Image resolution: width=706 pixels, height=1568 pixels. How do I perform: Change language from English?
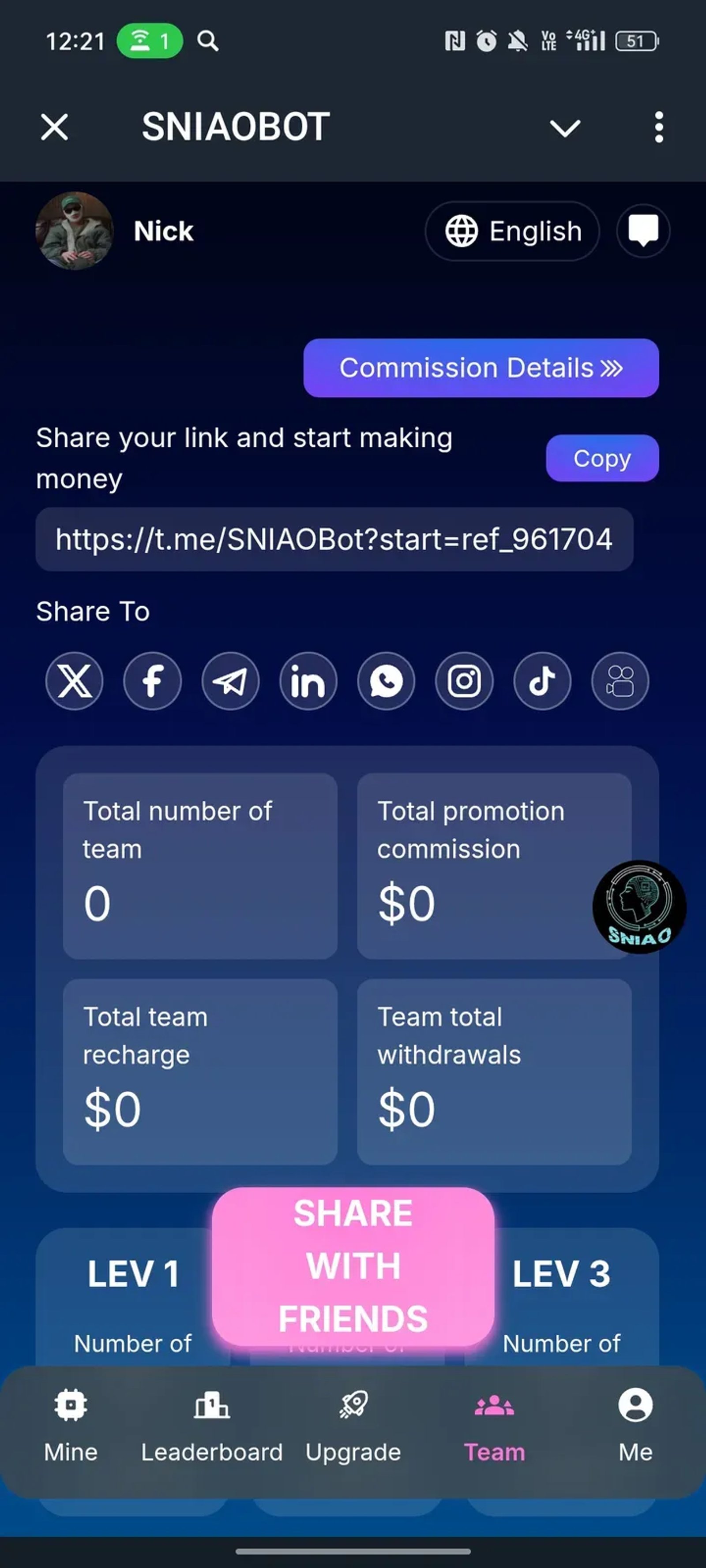(x=512, y=231)
